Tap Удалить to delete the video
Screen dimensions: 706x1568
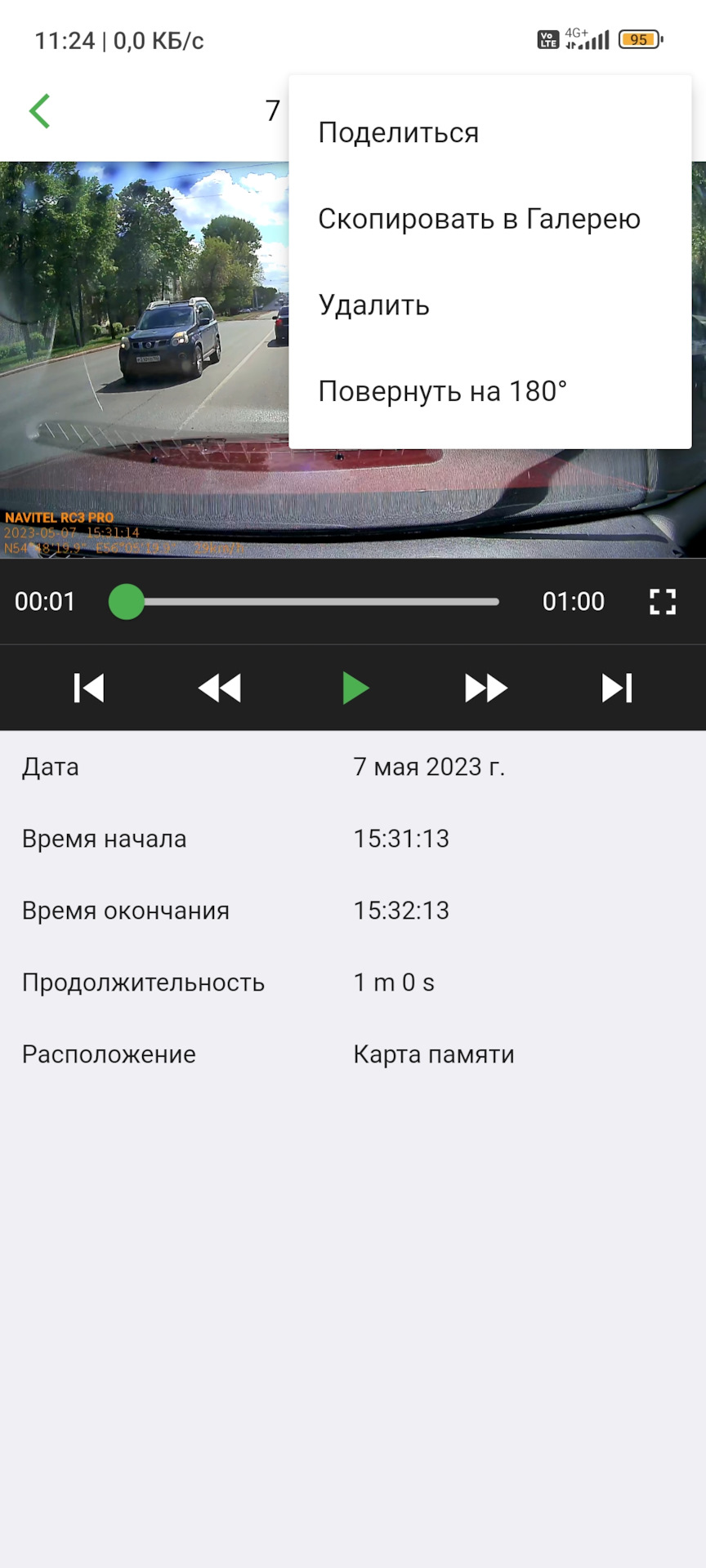[x=373, y=305]
